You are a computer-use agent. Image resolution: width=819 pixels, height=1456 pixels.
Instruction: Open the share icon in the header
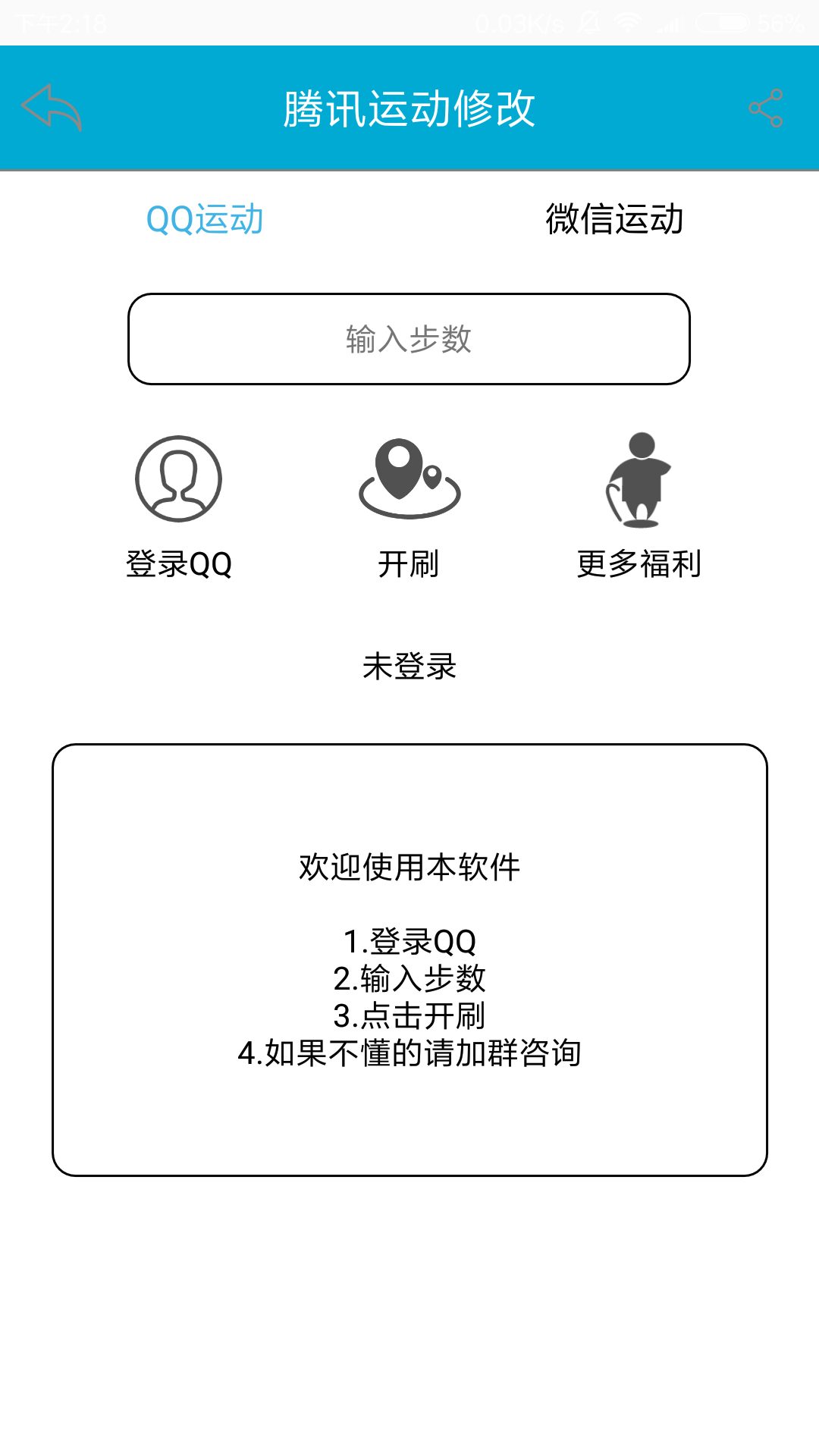coord(765,108)
